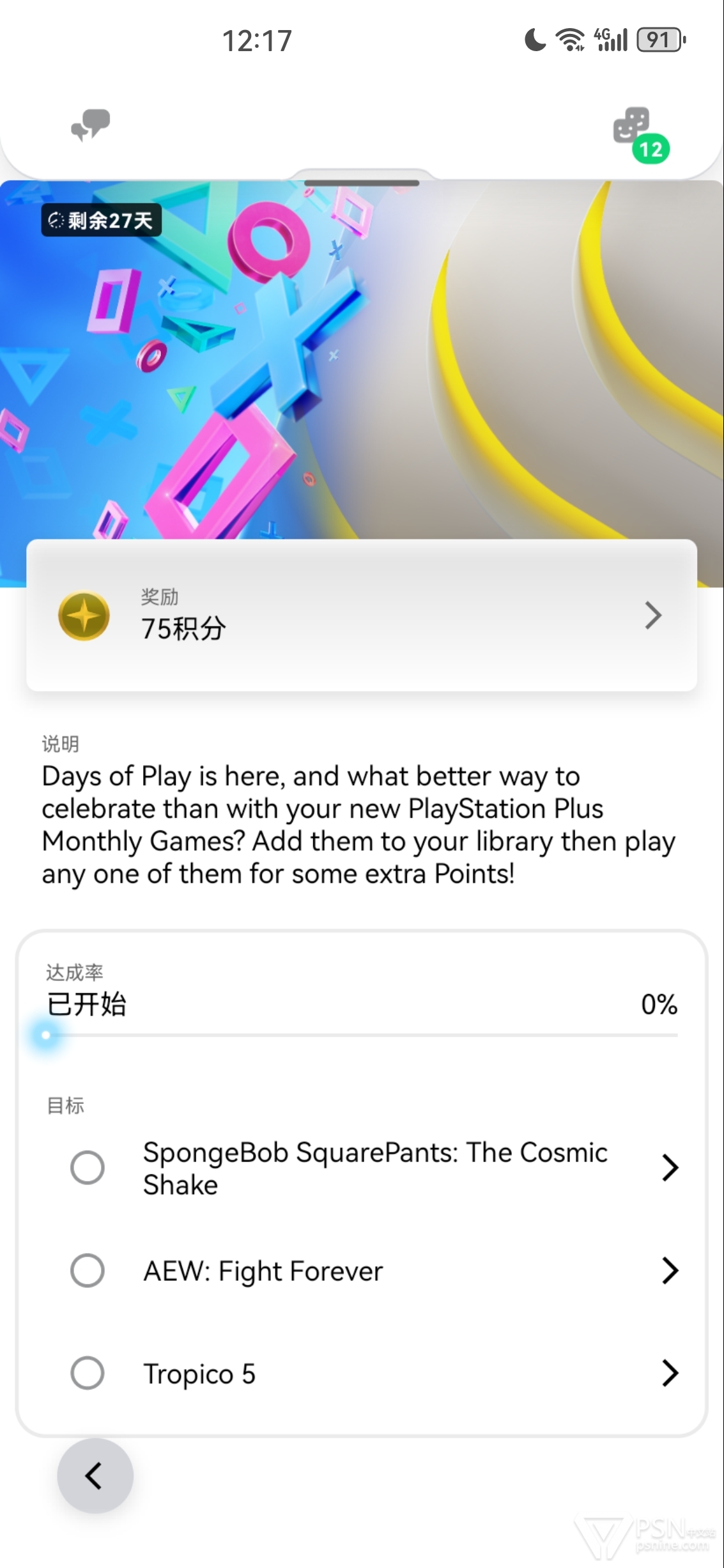The width and height of the screenshot is (724, 1568).
Task: Open the Tropico 5 objective
Action: tap(374, 1374)
